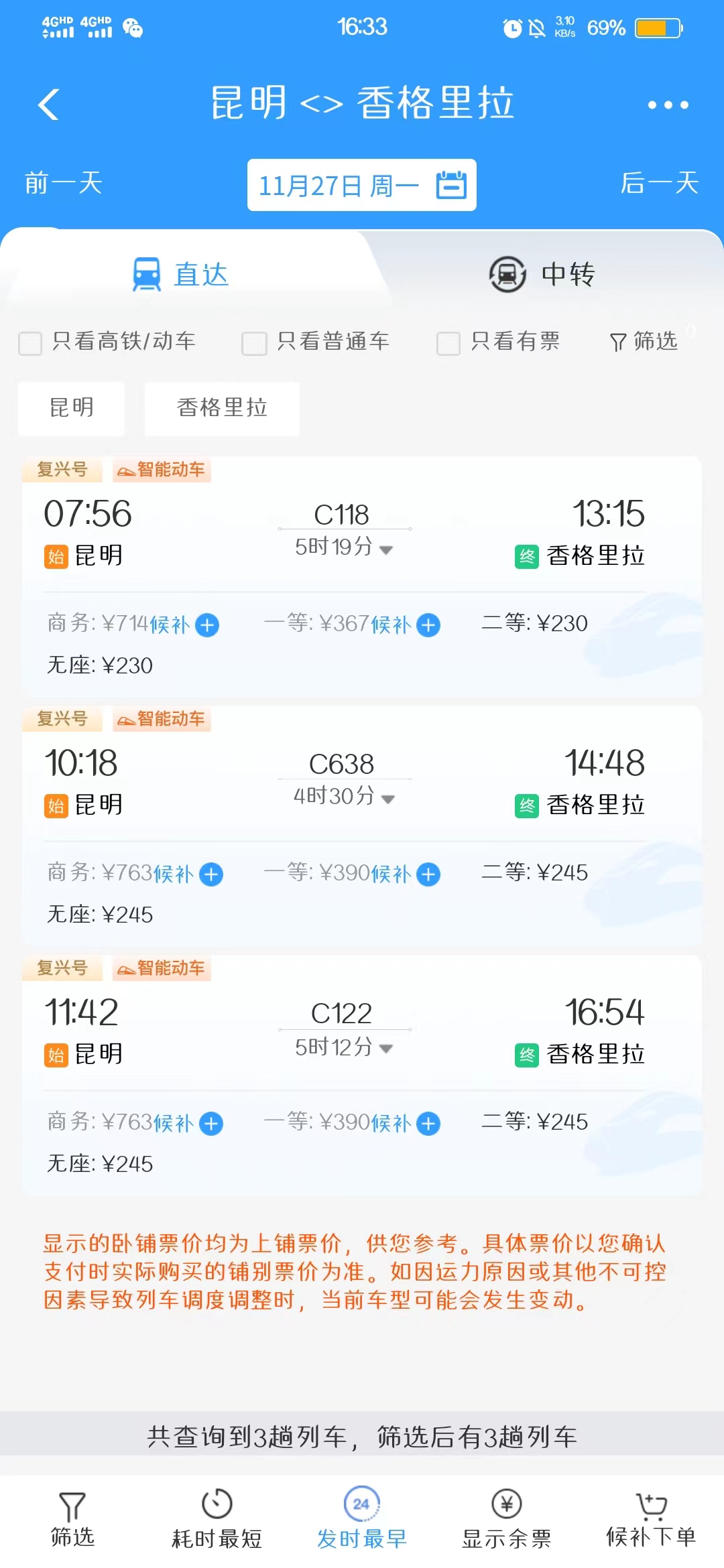Viewport: 724px width, 1568px height.
Task: Switch to the 中转 transfer tab
Action: (x=543, y=273)
